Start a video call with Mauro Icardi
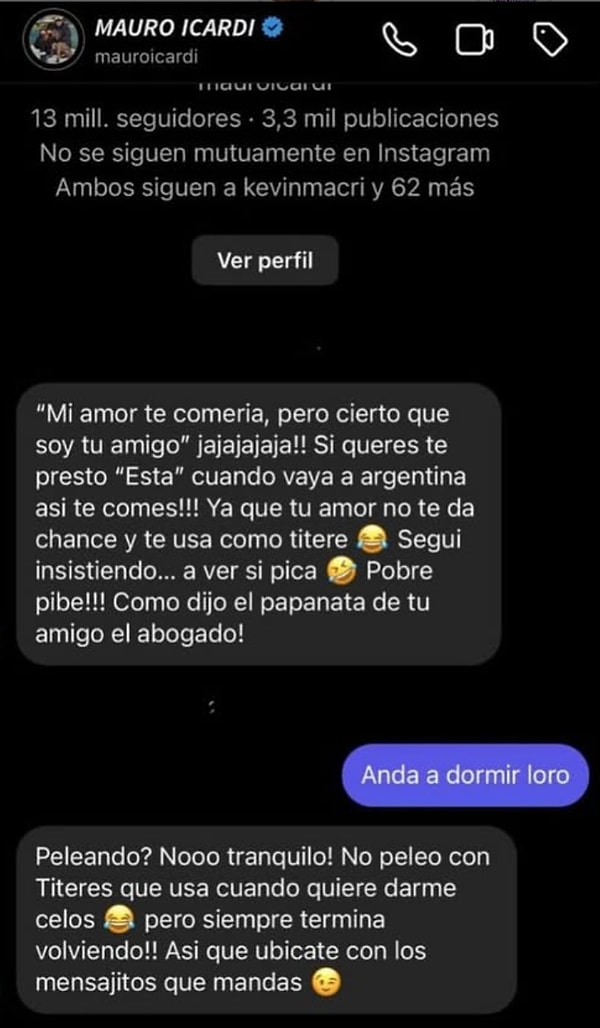Image resolution: width=600 pixels, height=1028 pixels. coord(475,40)
